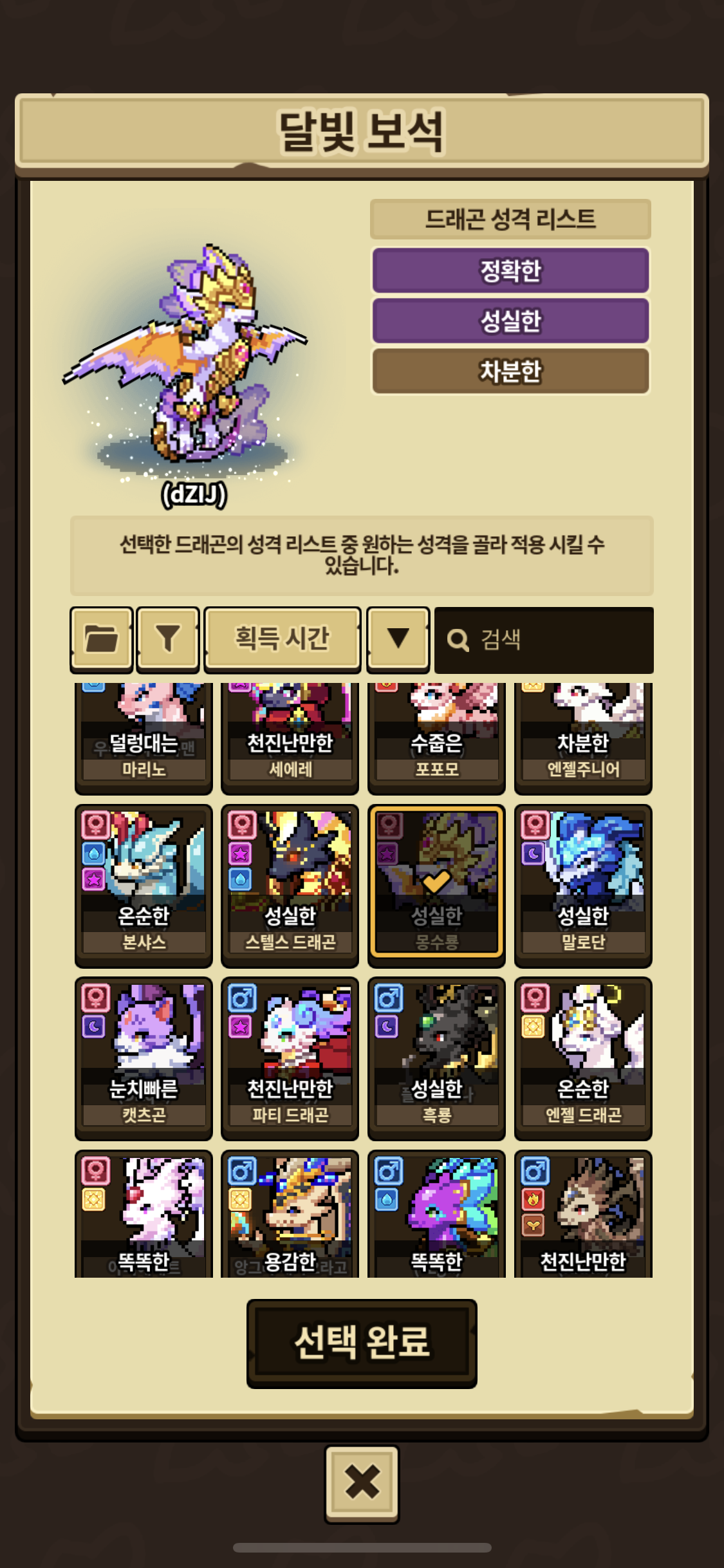Pick the 캣츠곤 dragon card
Screen dimensions: 724x1568
pos(144,1058)
